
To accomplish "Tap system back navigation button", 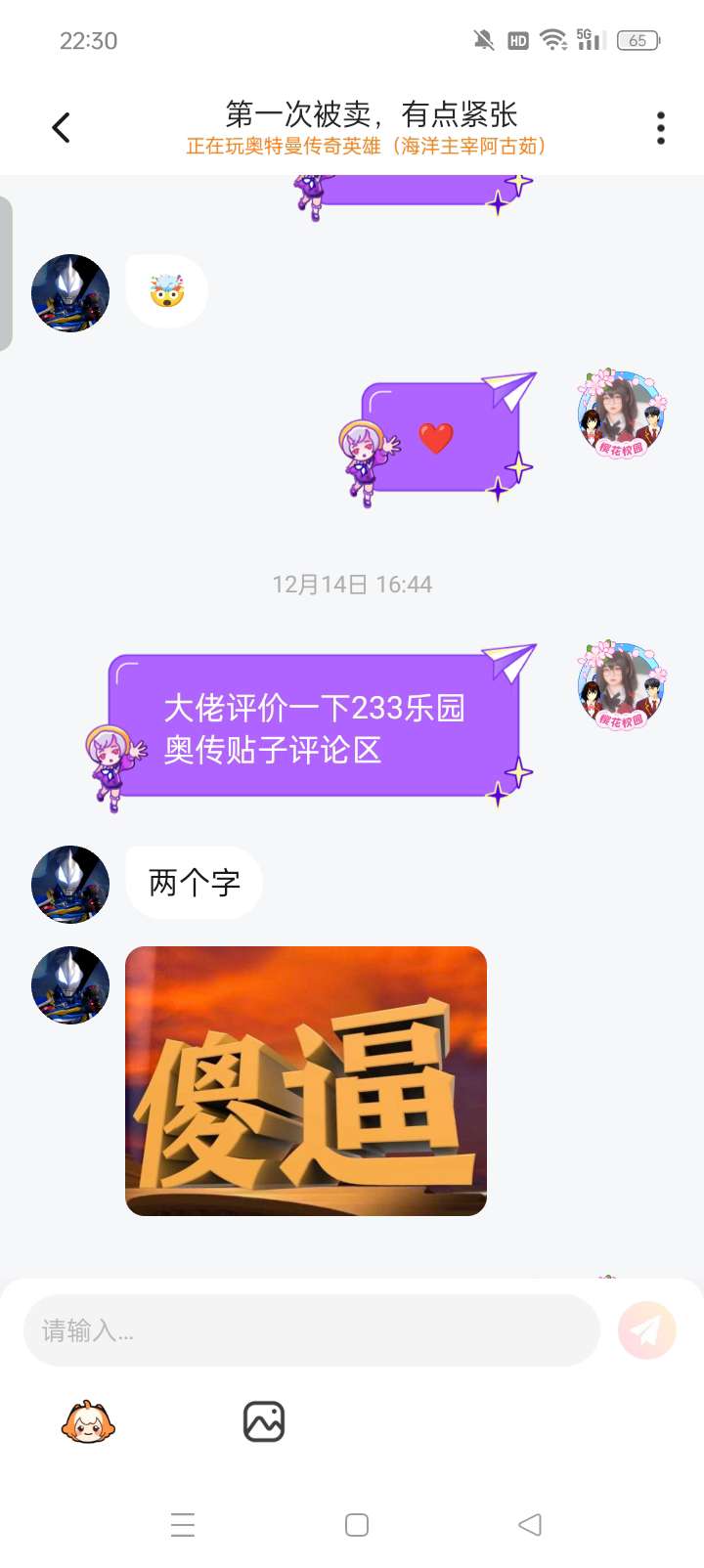I will coord(530,1525).
